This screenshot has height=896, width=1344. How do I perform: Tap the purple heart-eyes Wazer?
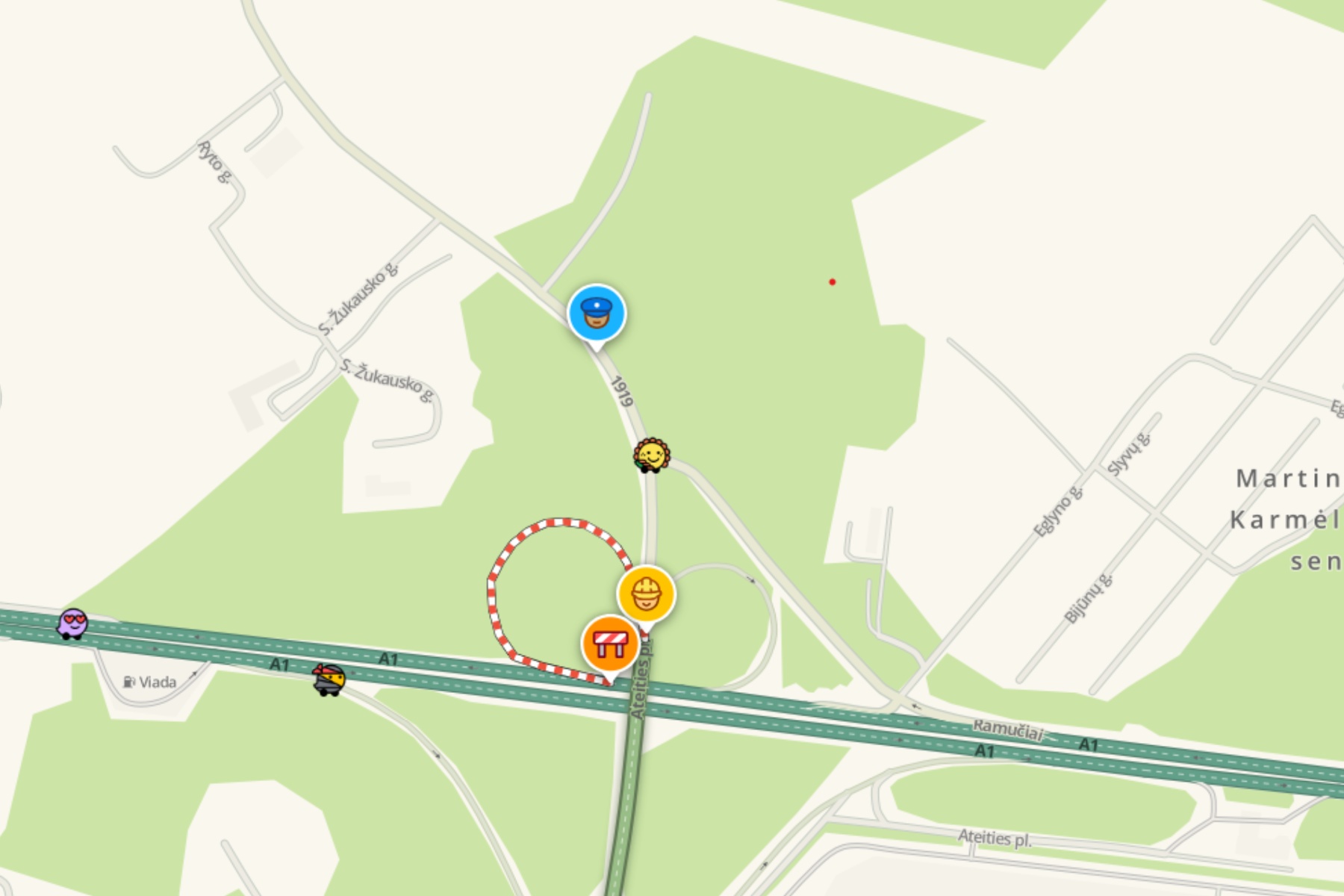tap(72, 623)
